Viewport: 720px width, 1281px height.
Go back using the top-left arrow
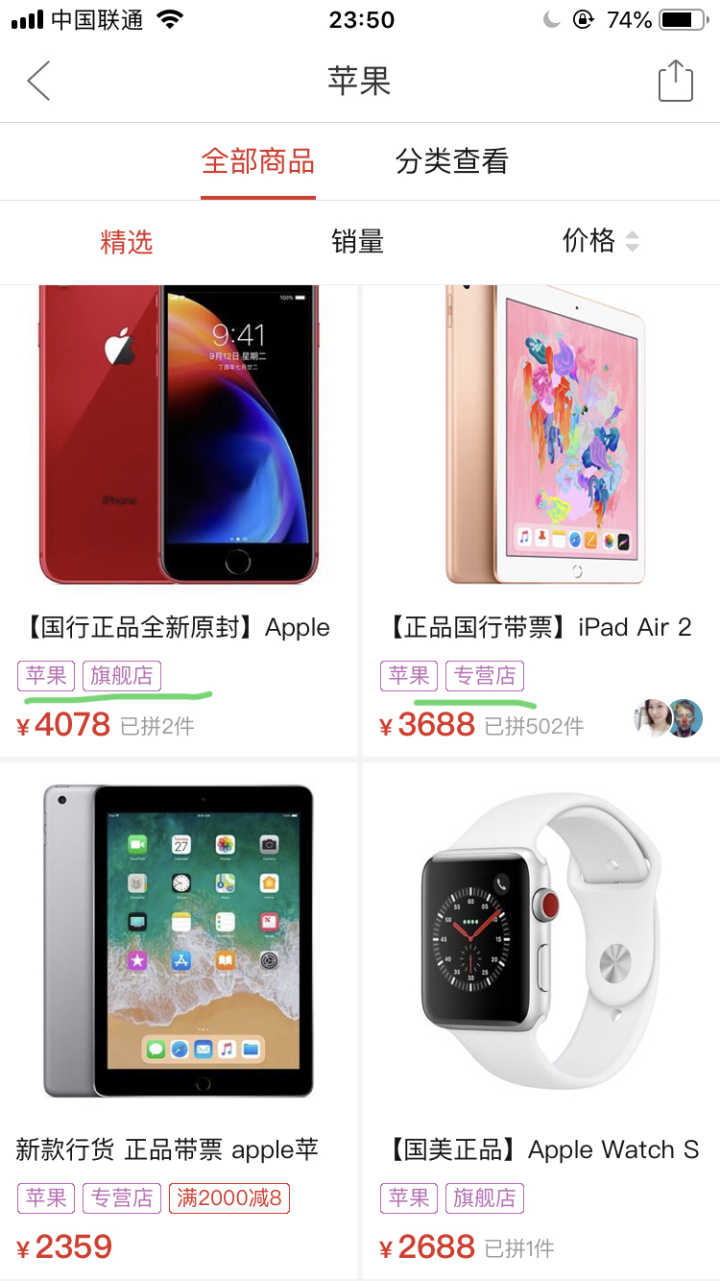click(39, 81)
